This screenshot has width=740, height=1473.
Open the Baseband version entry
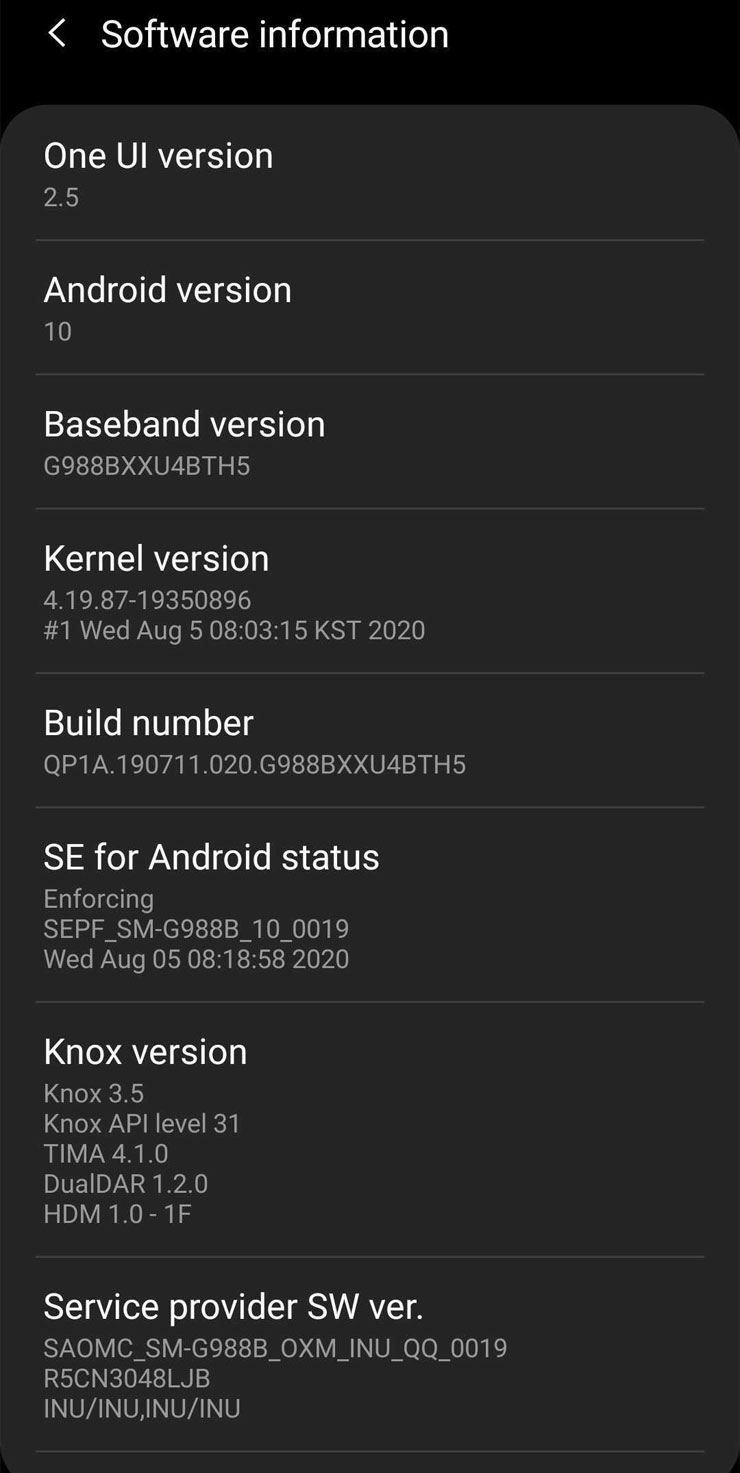point(184,424)
